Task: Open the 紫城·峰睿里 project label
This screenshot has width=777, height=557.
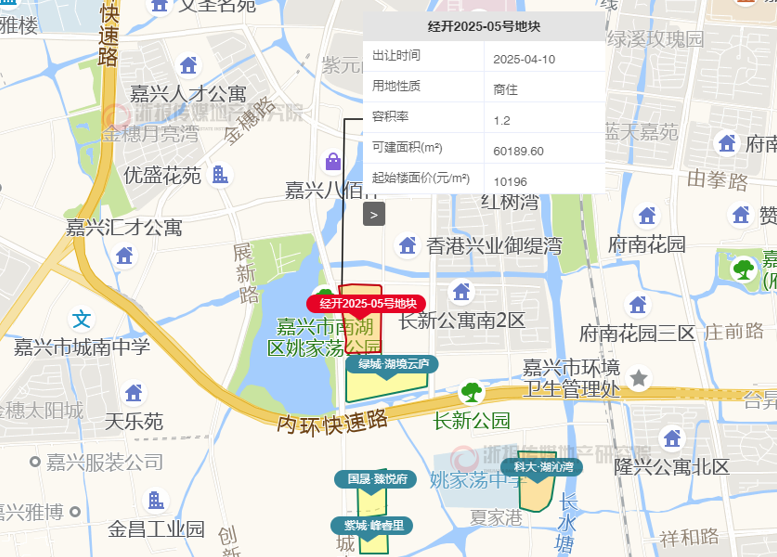Action: pos(372,525)
